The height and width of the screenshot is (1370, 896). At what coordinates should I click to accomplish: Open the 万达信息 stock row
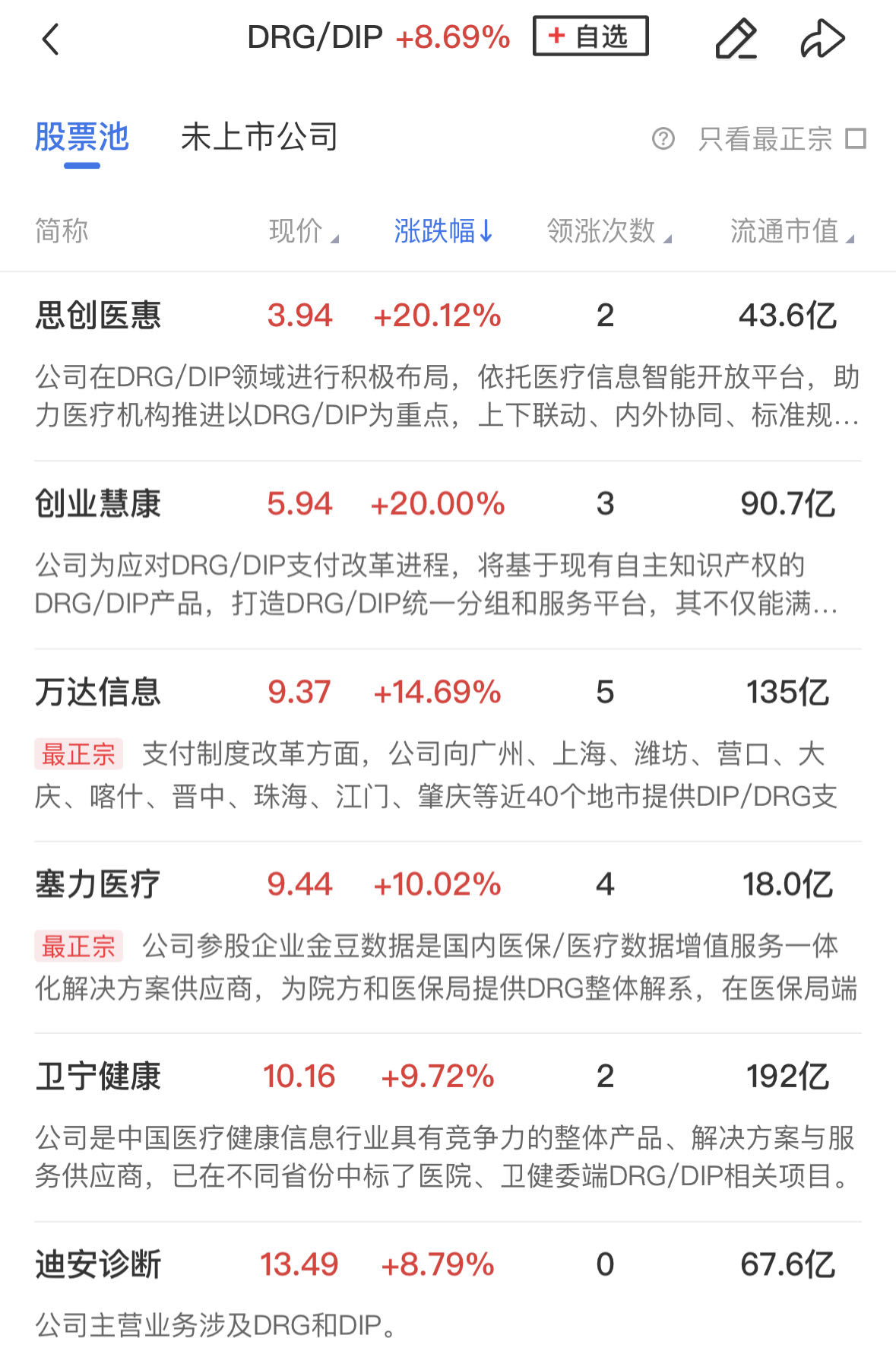(x=99, y=693)
